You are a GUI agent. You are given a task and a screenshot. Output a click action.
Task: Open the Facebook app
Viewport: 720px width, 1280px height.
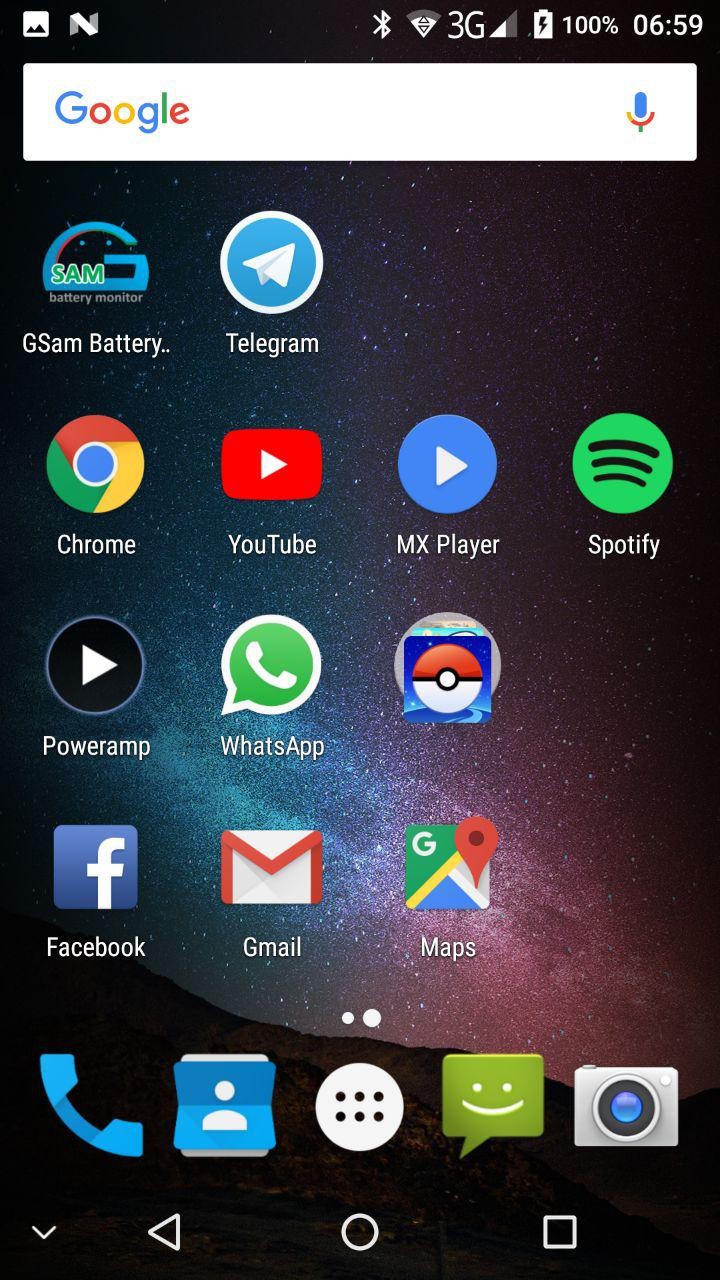(96, 867)
